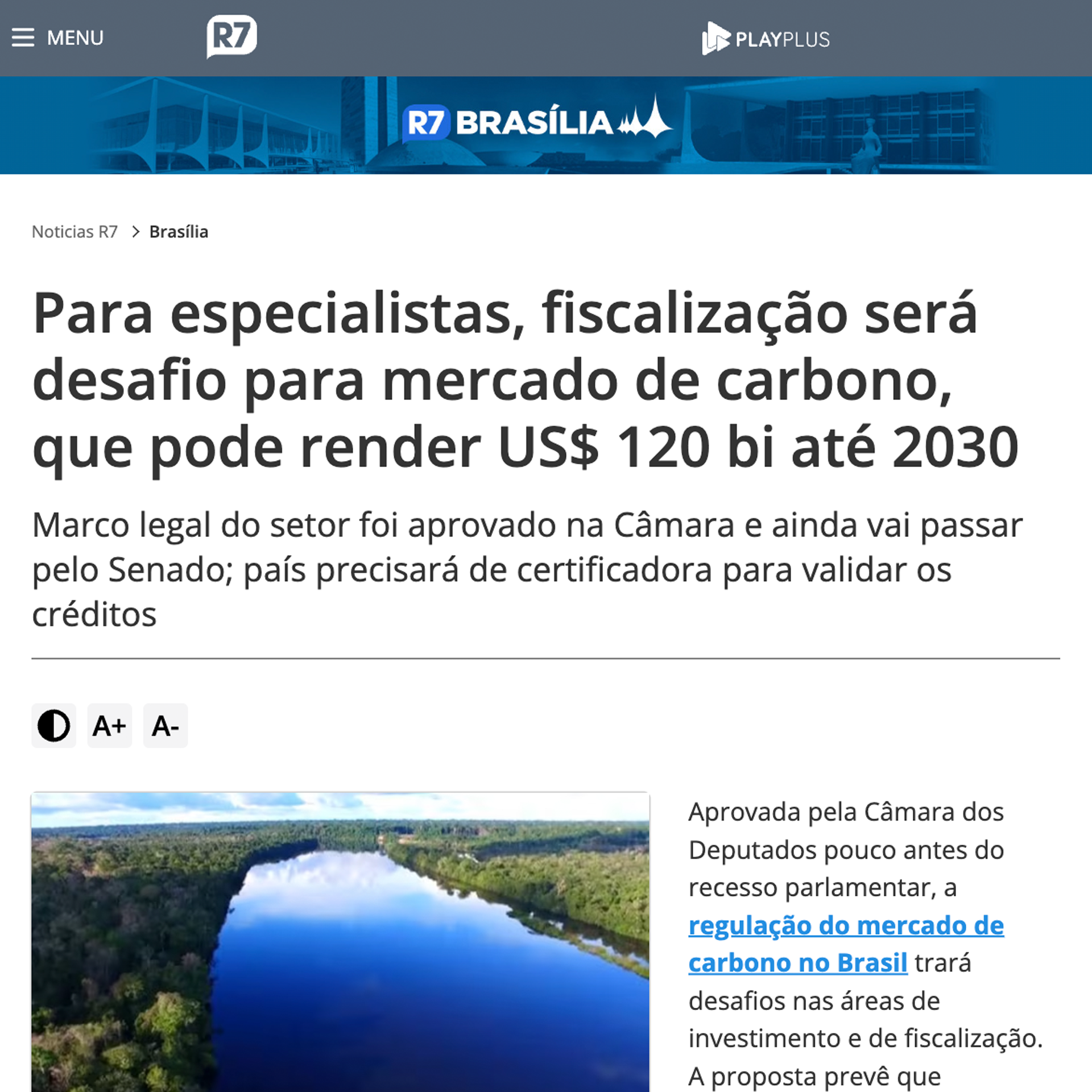This screenshot has width=1092, height=1092.
Task: Increase font size with A+
Action: 109,726
